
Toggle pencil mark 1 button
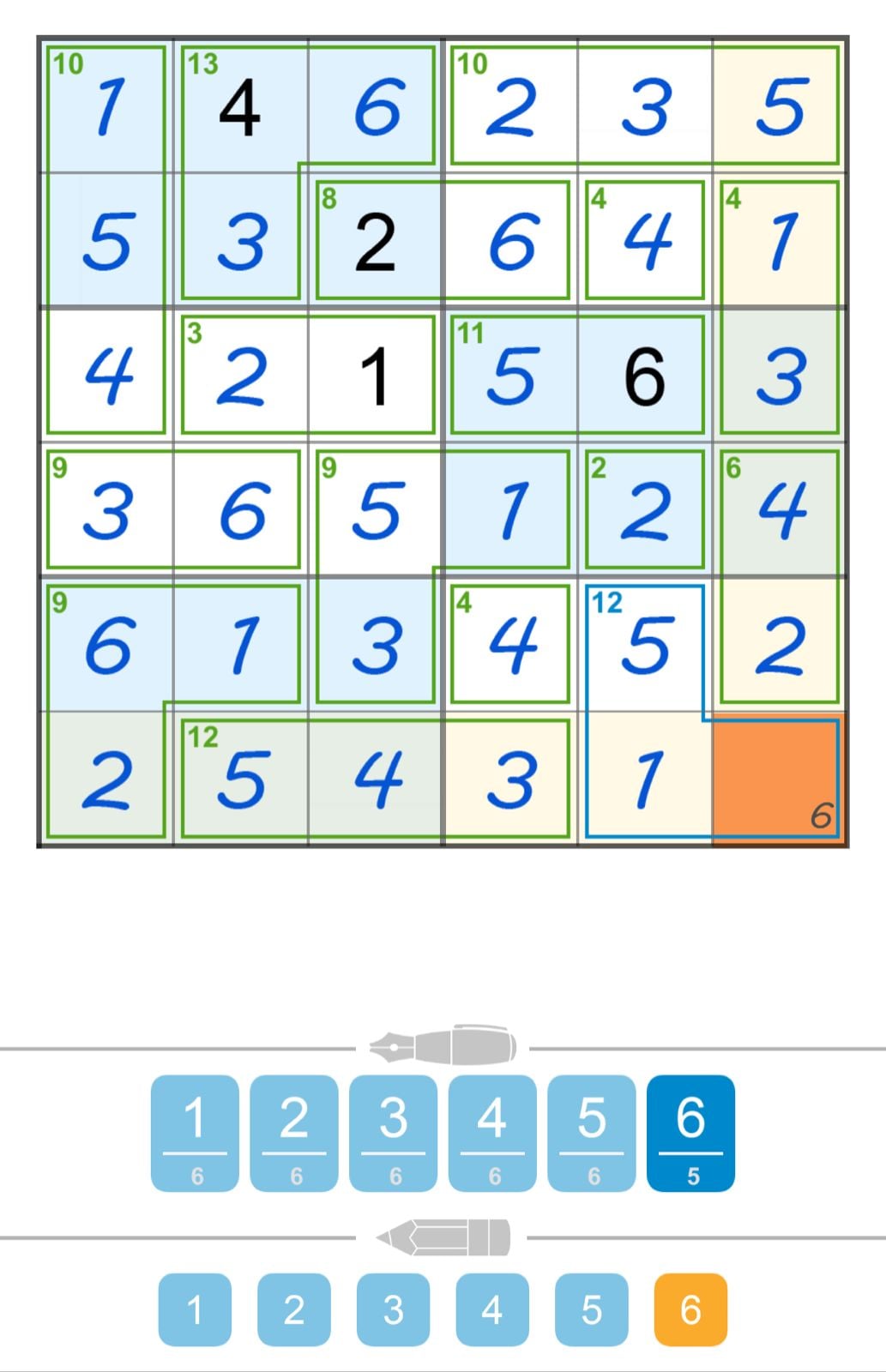195,1309
